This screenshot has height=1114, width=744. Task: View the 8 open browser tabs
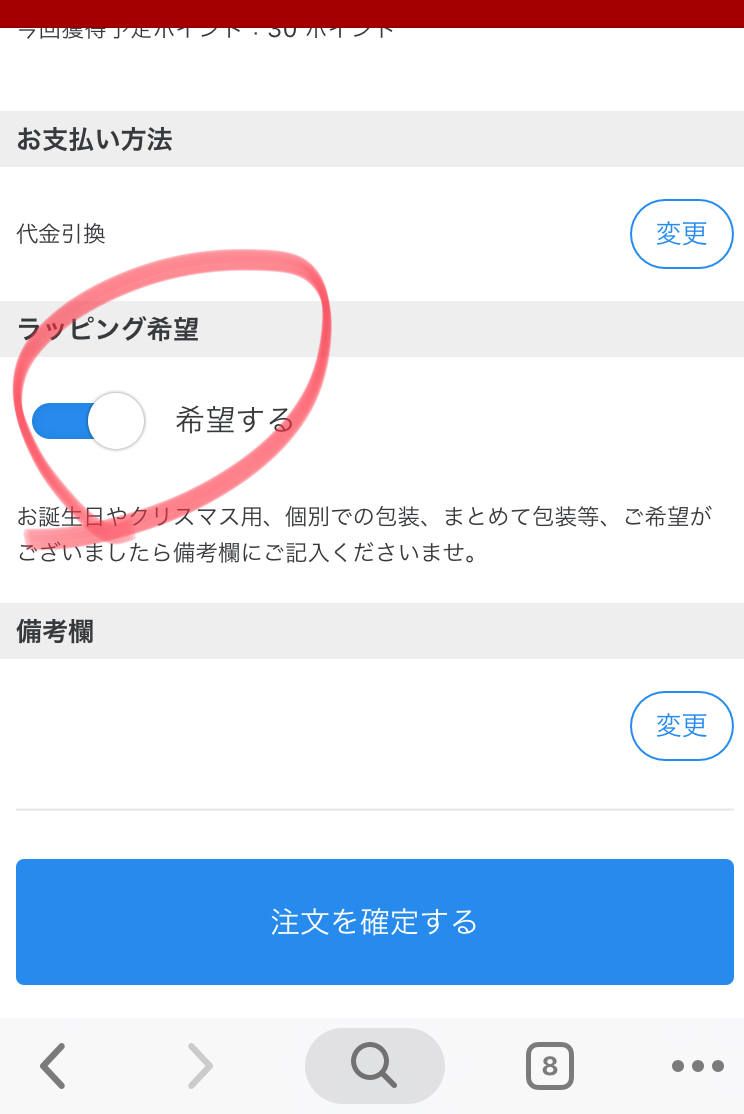(549, 1066)
